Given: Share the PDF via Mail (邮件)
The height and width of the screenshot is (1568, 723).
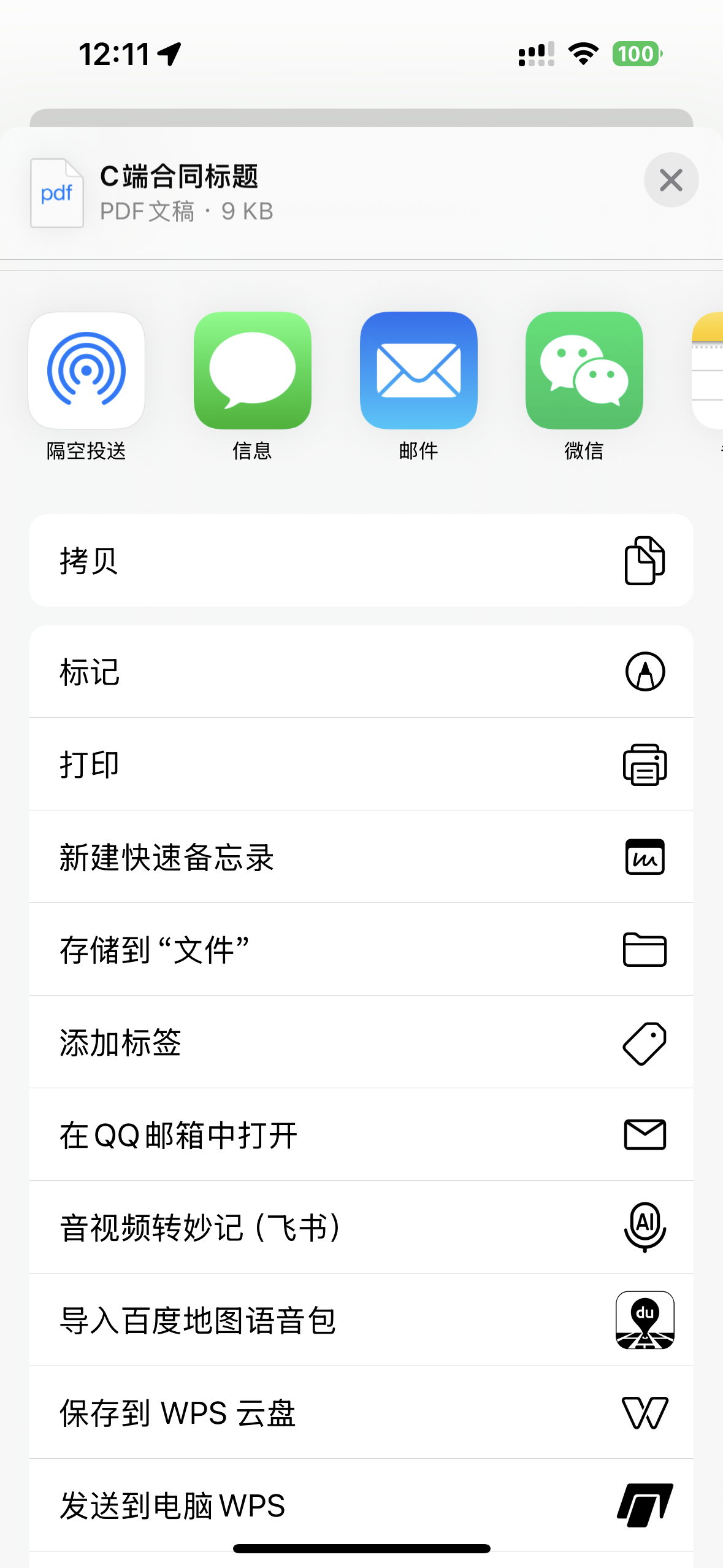Looking at the screenshot, I should click(418, 371).
